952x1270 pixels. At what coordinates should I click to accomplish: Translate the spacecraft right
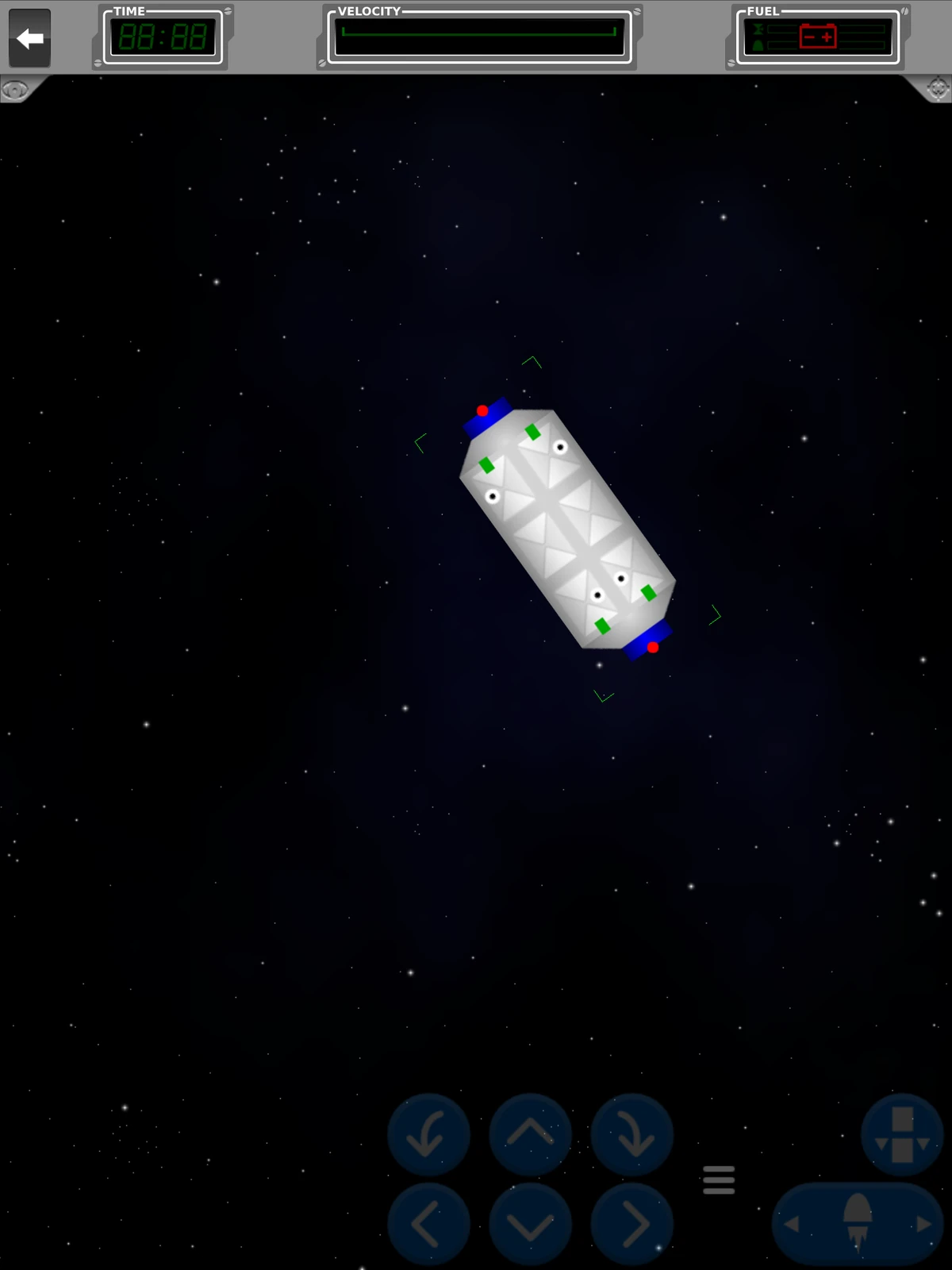(632, 1224)
